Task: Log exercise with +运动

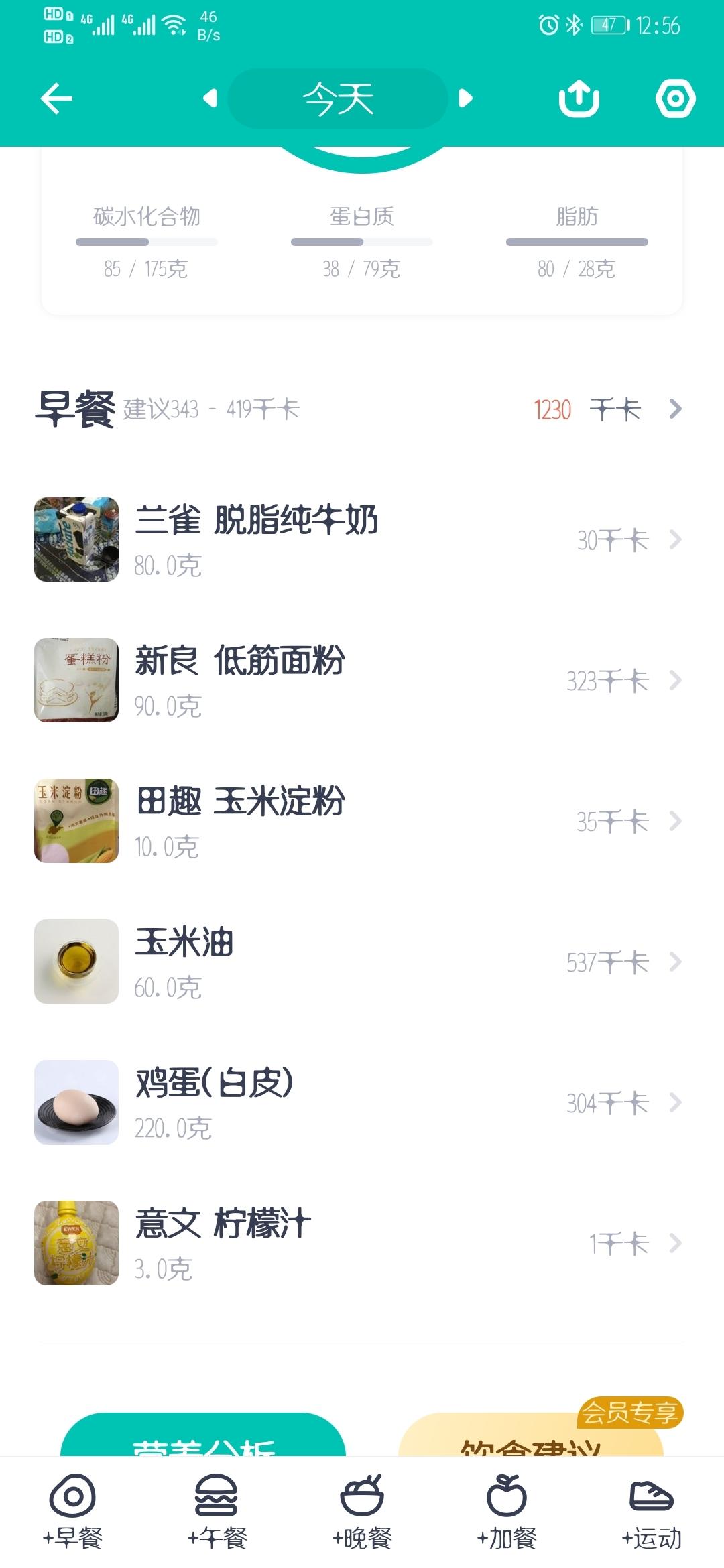Action: [652, 1512]
